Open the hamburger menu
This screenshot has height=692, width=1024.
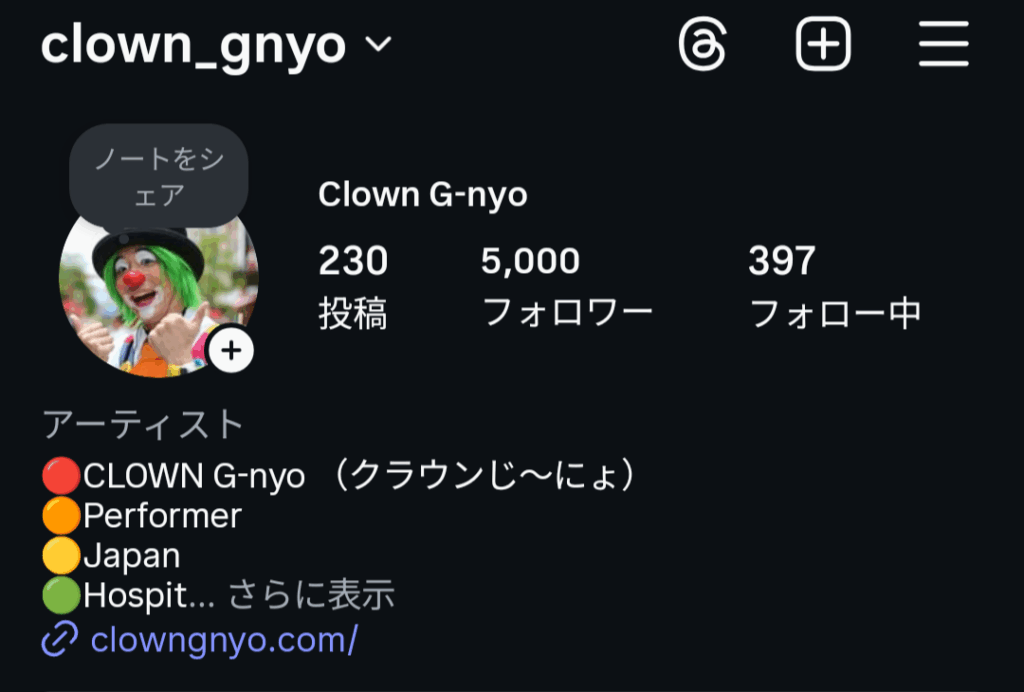[x=943, y=45]
